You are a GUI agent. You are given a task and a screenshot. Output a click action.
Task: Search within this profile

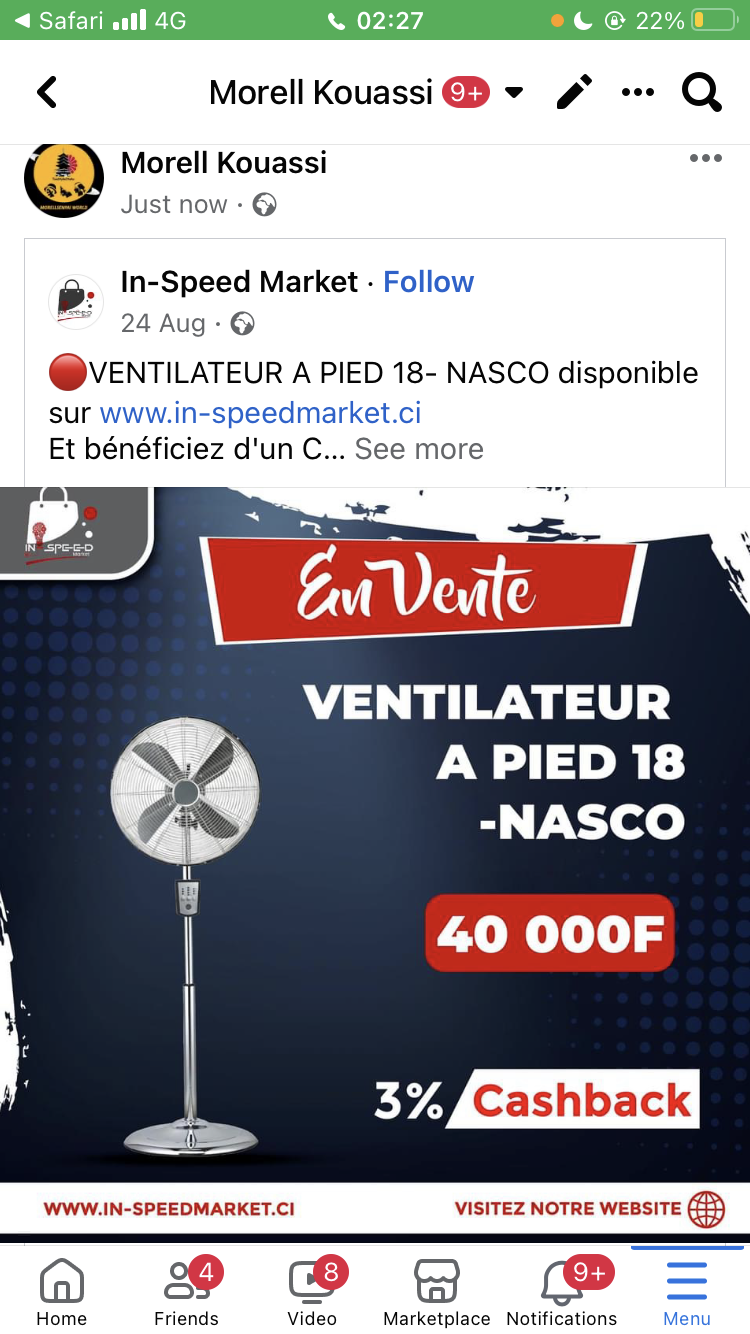701,93
